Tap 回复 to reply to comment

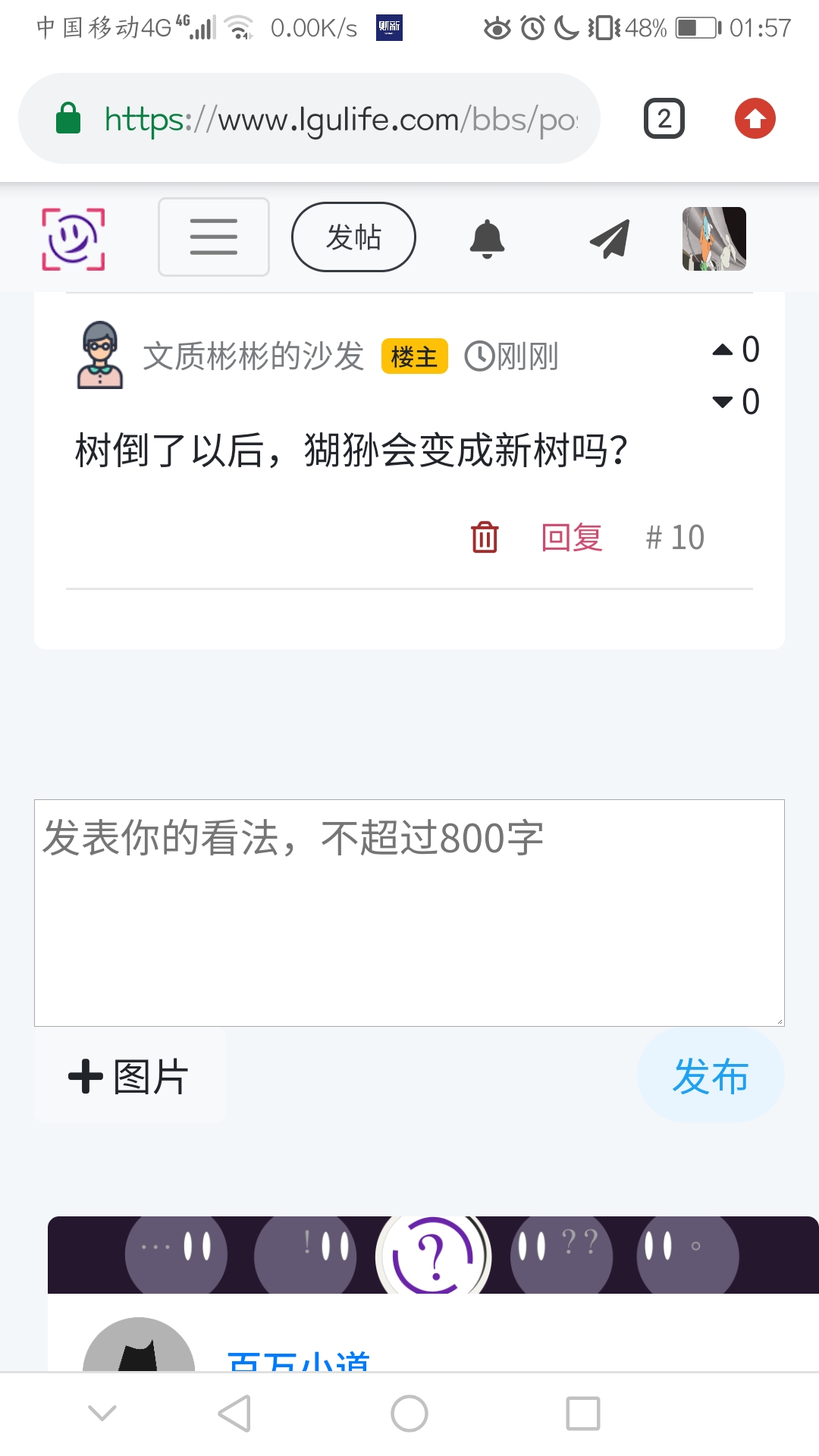point(572,538)
